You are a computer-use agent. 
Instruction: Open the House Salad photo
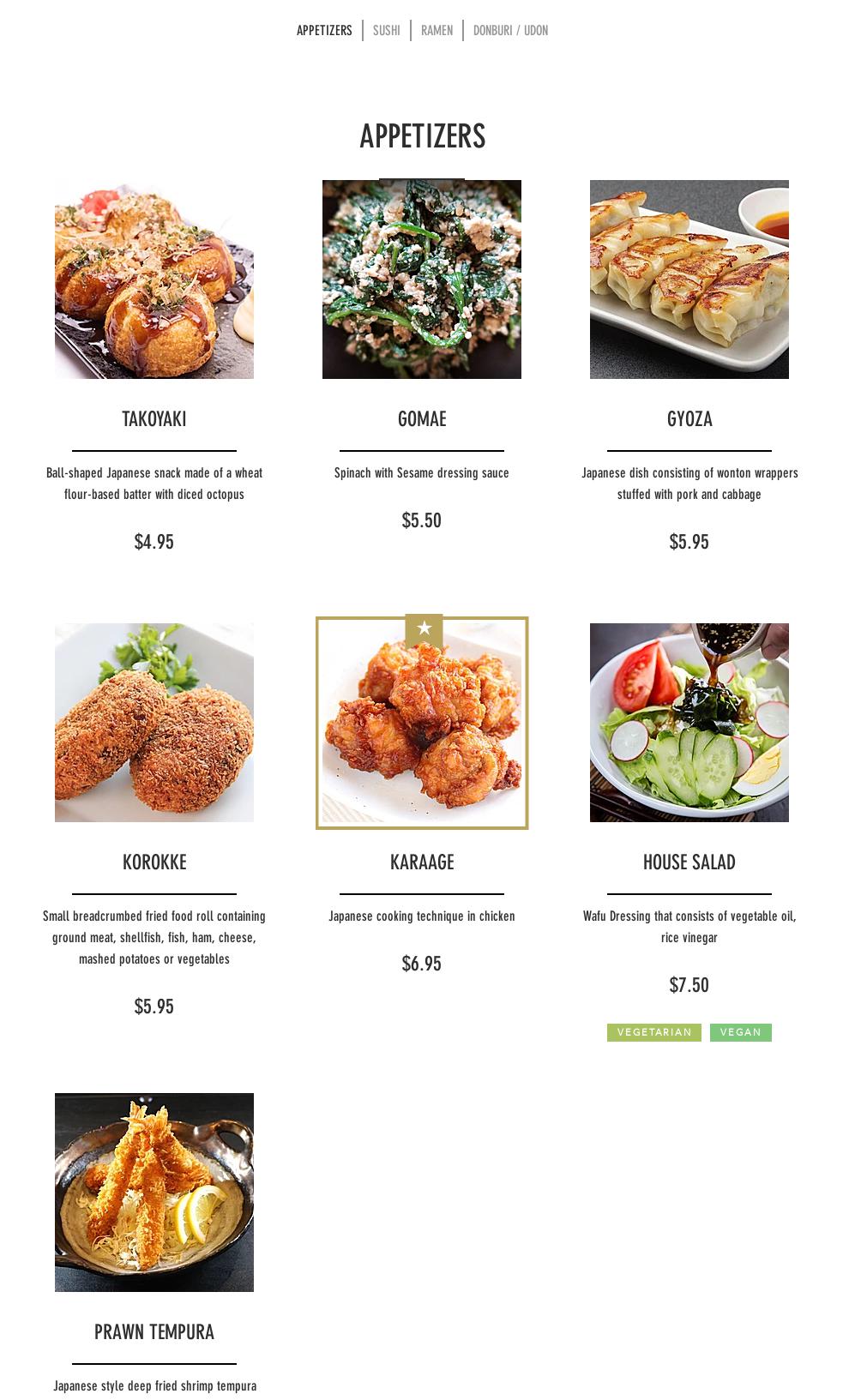(689, 723)
